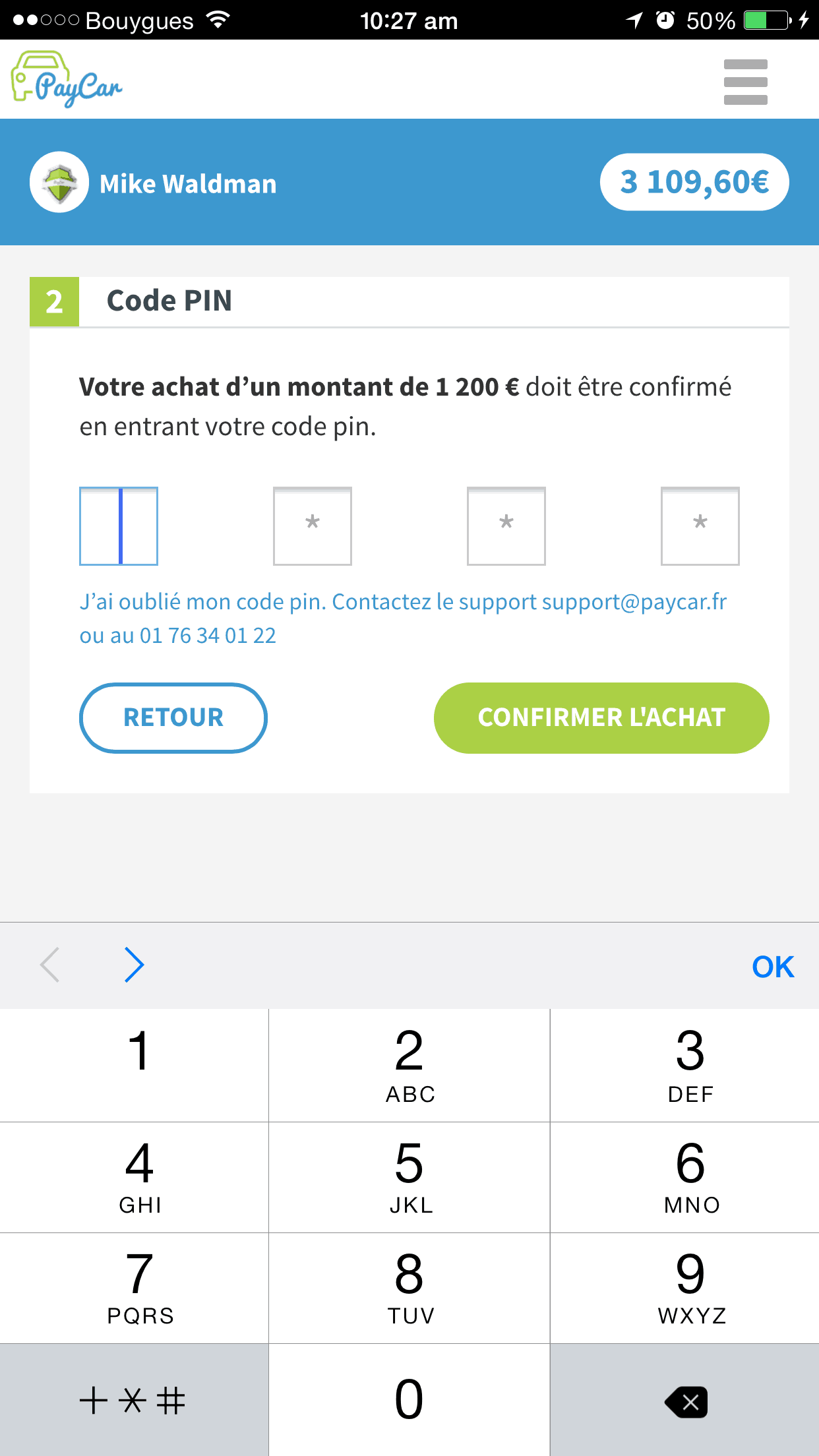Screen dimensions: 819x1456
Task: Go back with the RETOUR button
Action: (x=173, y=717)
